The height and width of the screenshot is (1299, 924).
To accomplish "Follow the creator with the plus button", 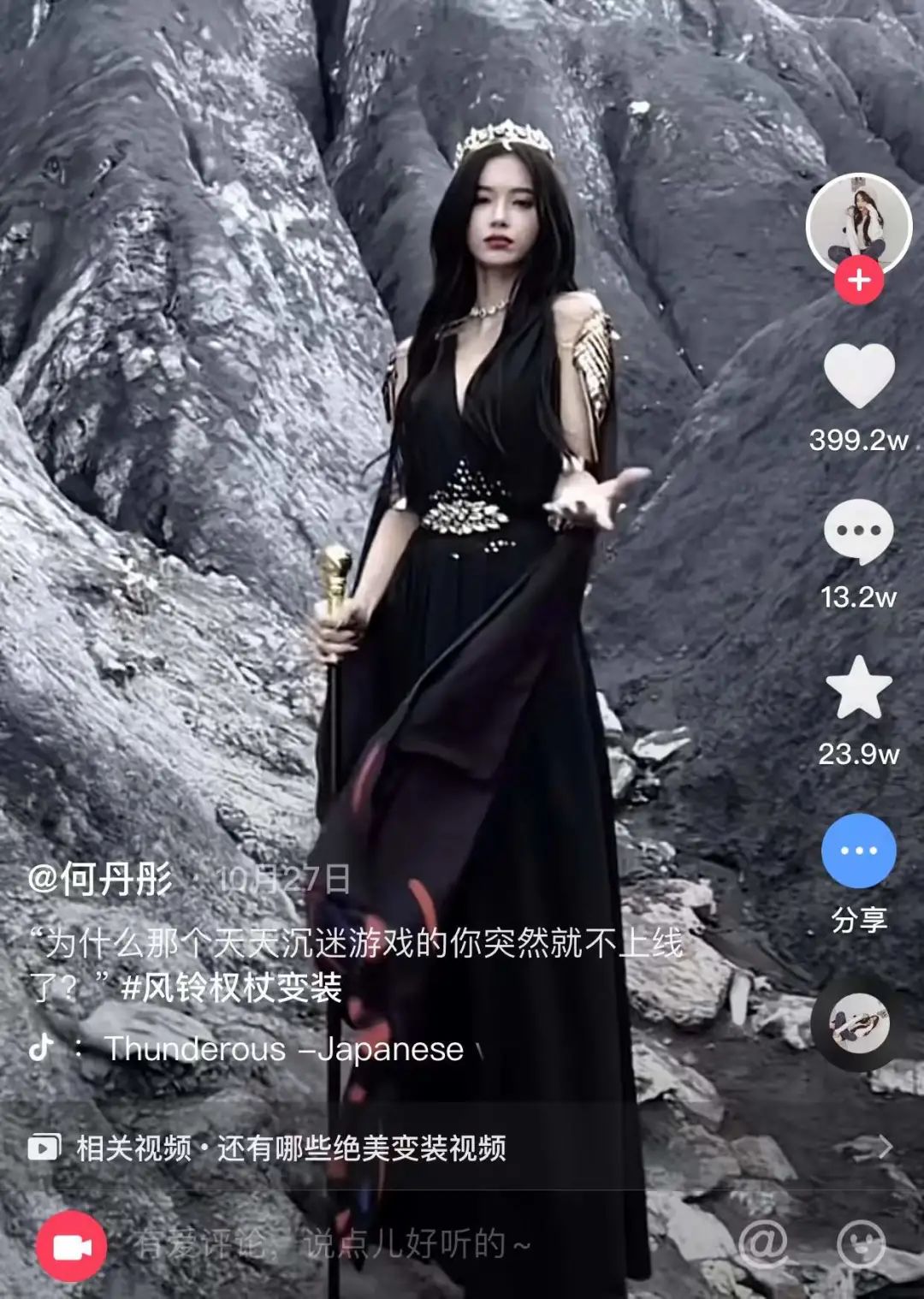I will pyautogui.click(x=859, y=281).
